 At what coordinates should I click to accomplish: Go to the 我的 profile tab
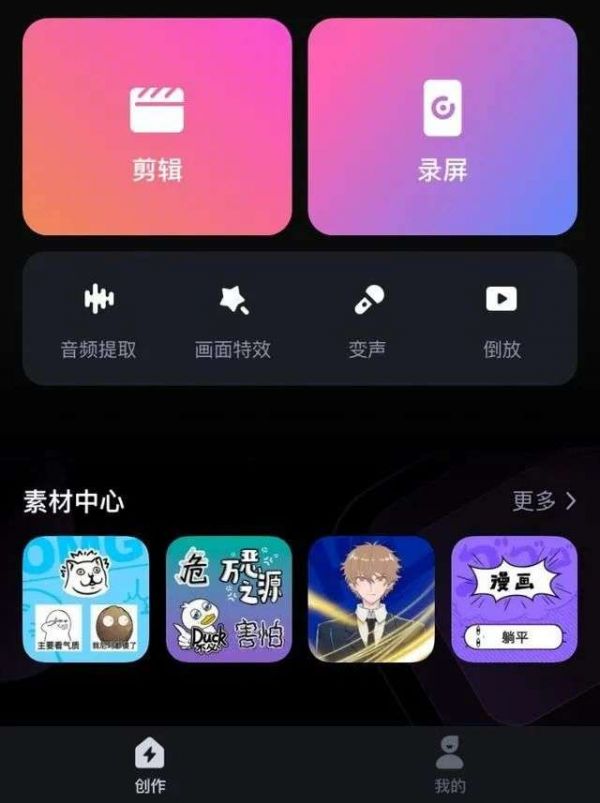(450, 765)
